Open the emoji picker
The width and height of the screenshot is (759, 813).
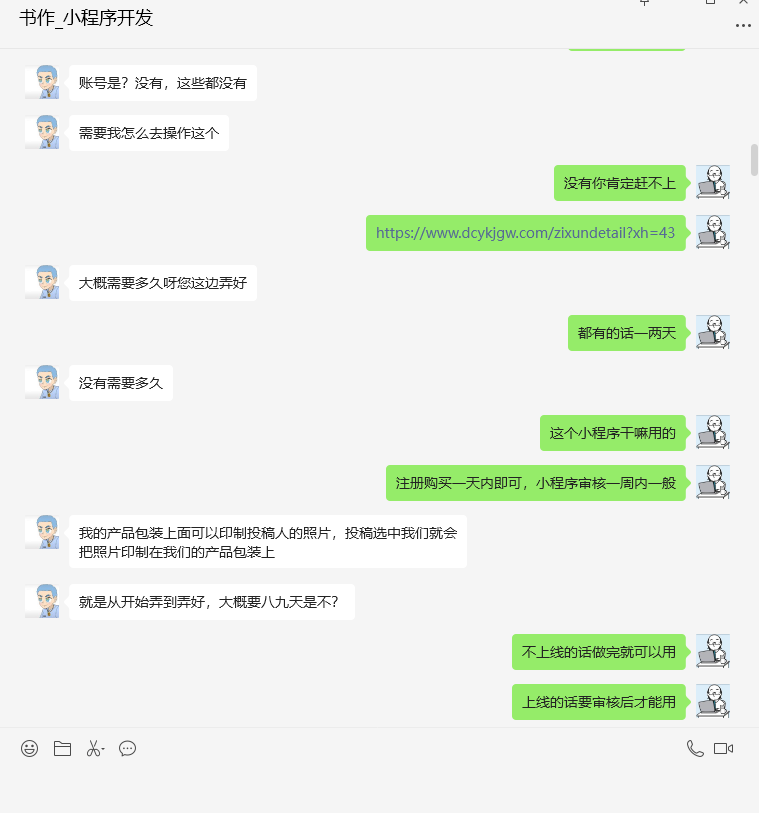click(30, 748)
